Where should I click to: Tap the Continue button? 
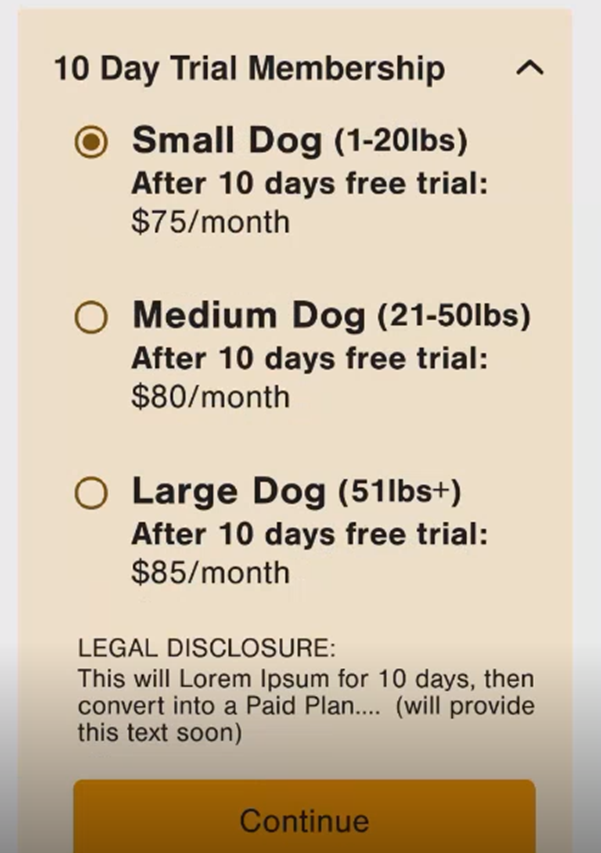click(303, 820)
